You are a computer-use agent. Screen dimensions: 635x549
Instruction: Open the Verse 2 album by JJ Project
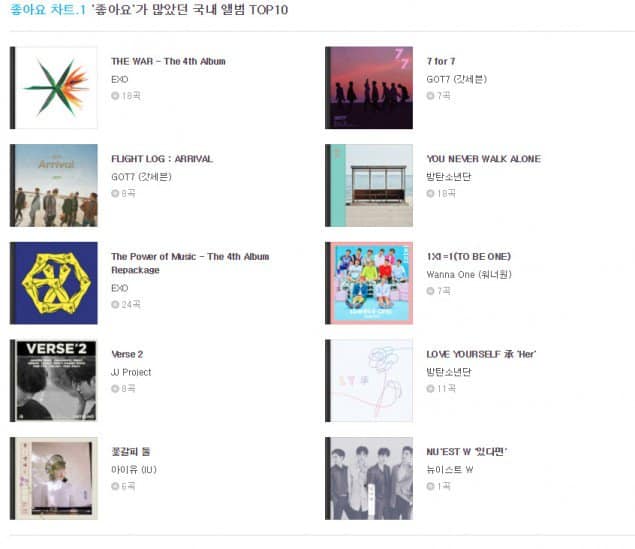pos(127,354)
